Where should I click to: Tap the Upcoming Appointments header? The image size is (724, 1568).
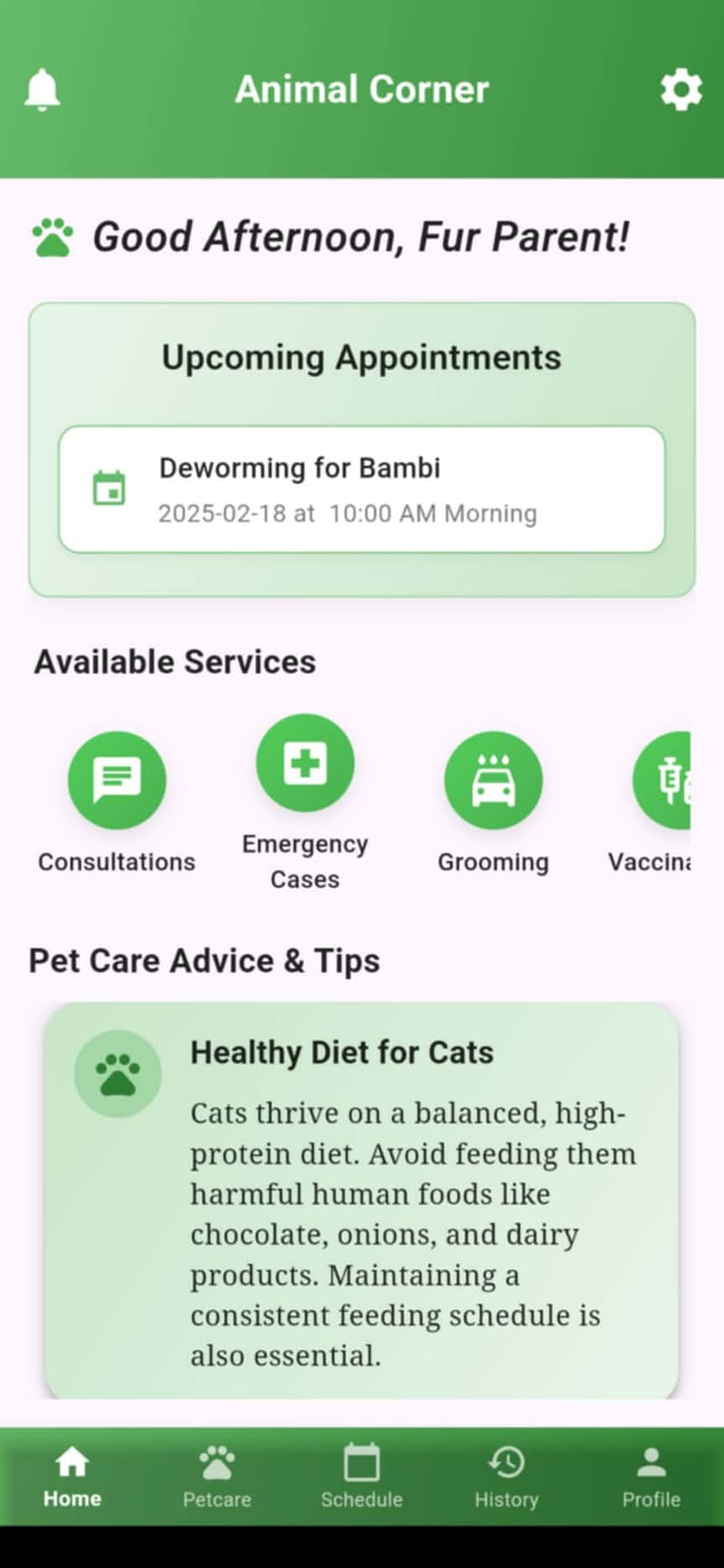click(362, 356)
